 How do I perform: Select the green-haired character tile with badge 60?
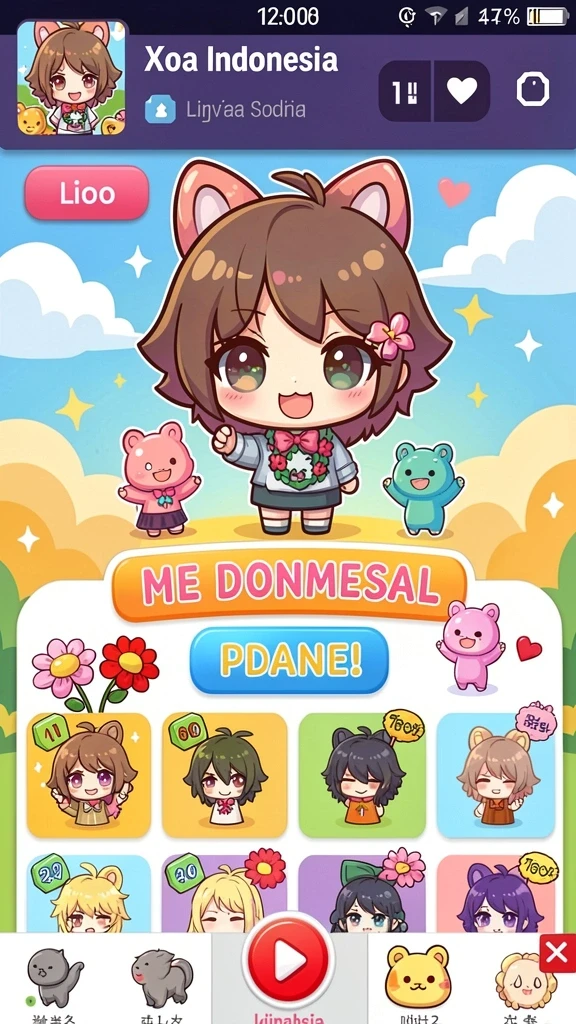225,776
